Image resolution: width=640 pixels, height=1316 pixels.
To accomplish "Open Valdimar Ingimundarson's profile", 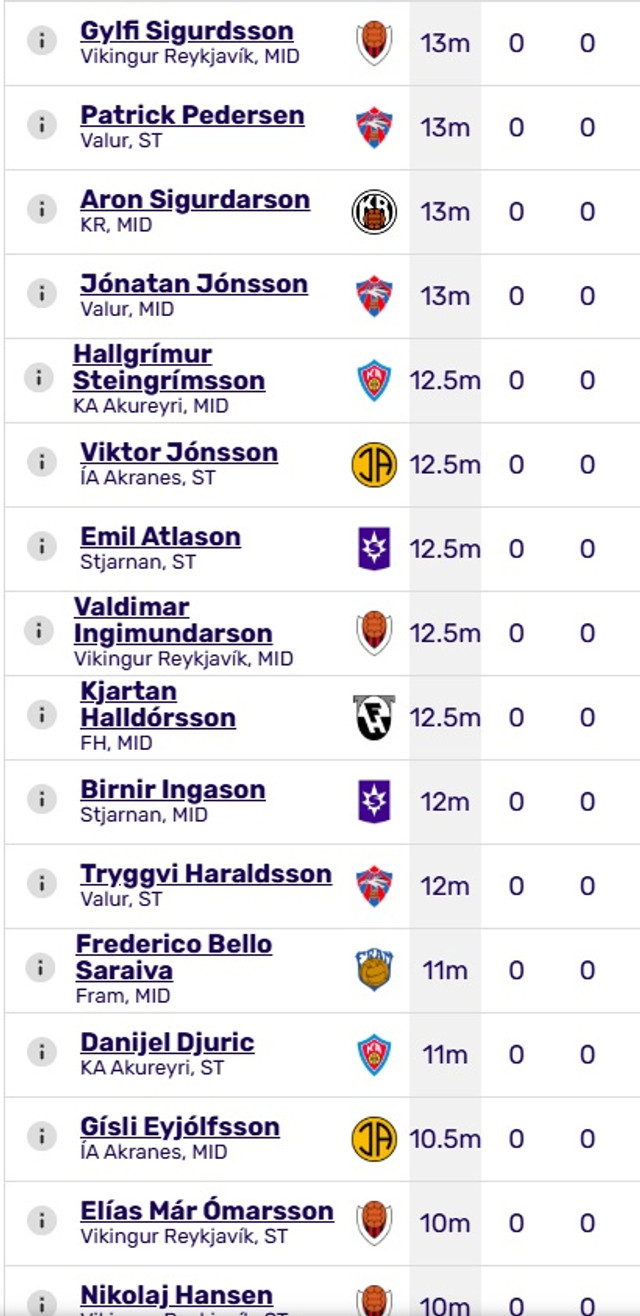I will 173,620.
